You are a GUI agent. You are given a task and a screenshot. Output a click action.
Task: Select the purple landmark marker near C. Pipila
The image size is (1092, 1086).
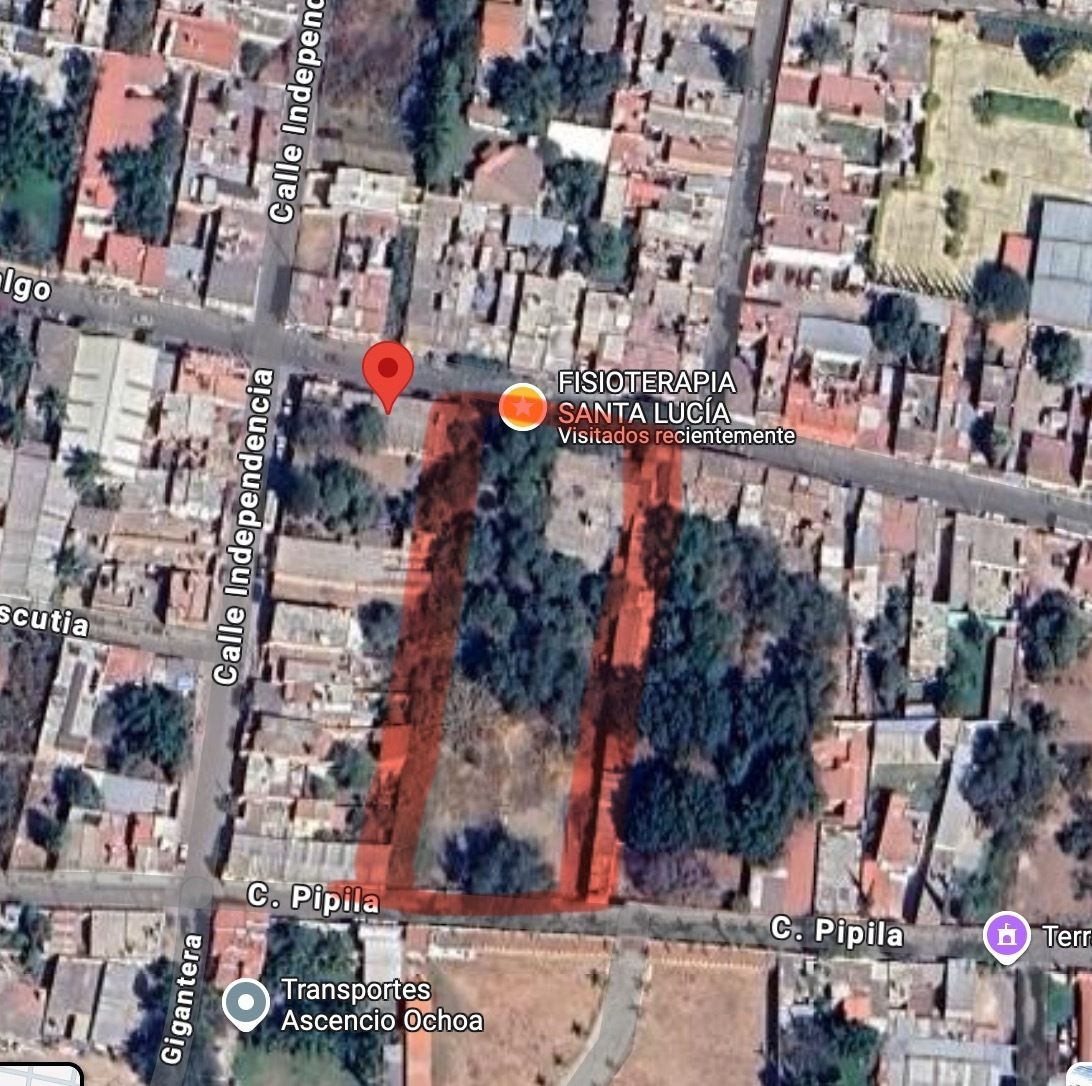click(x=1006, y=936)
